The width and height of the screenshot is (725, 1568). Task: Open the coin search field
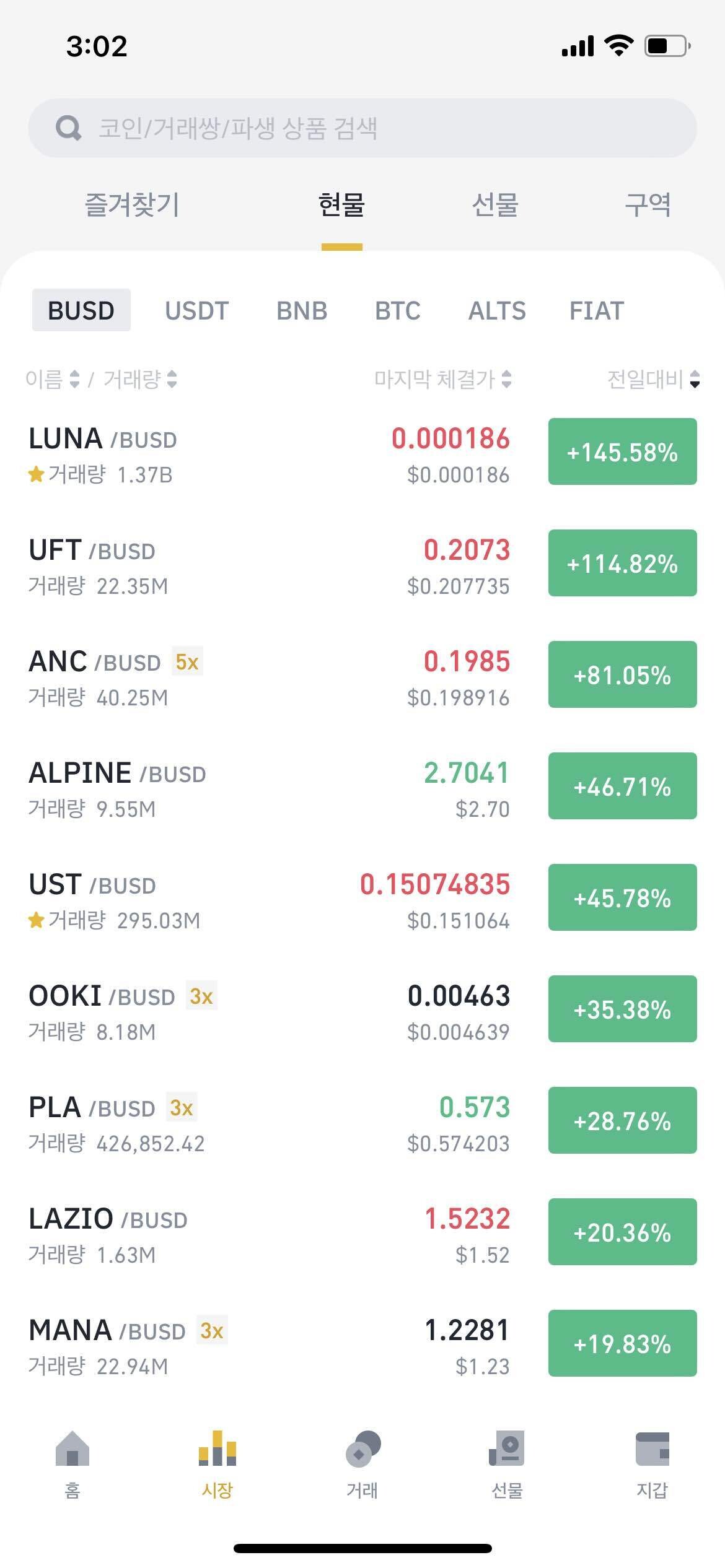[362, 128]
